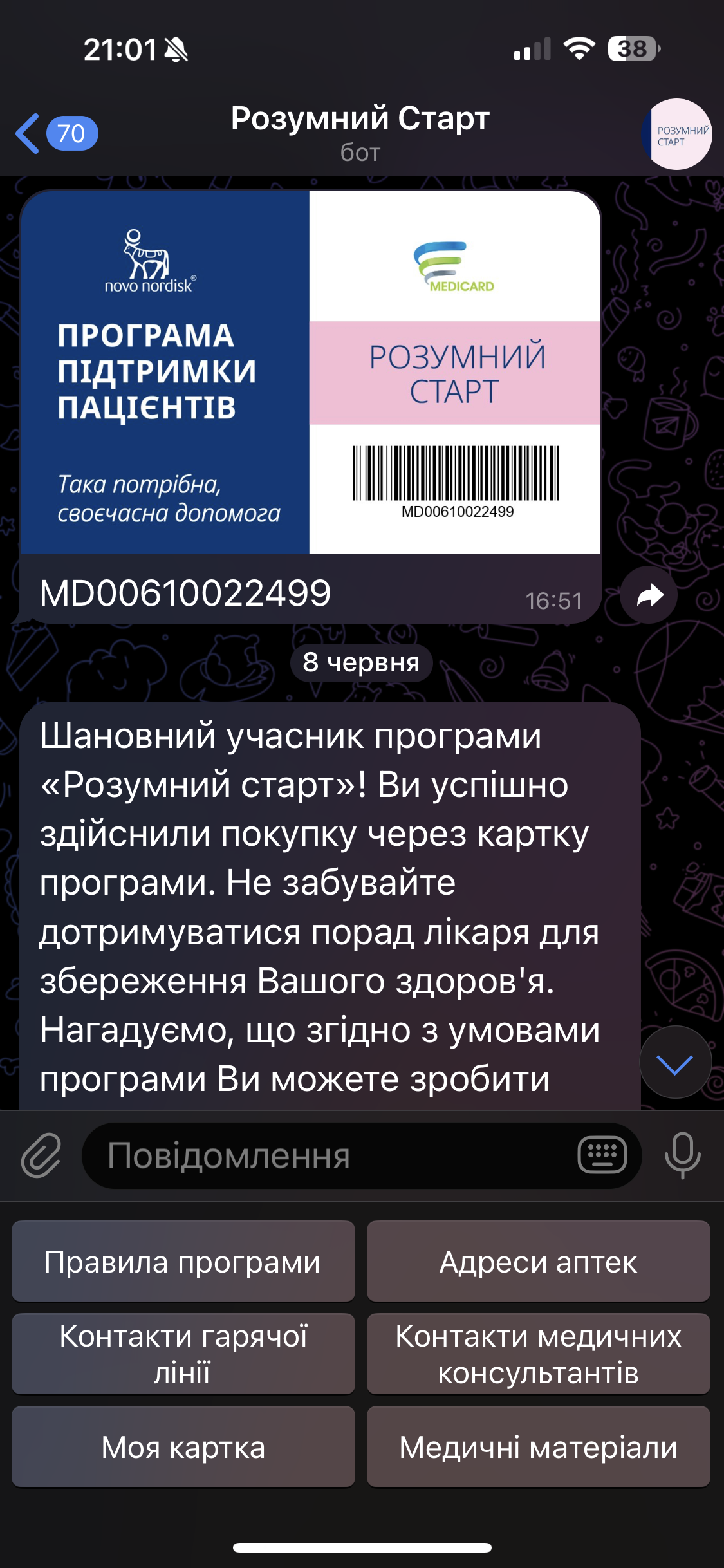The width and height of the screenshot is (724, 1568).
Task: Start a voice message with the microphone
Action: click(x=682, y=1155)
